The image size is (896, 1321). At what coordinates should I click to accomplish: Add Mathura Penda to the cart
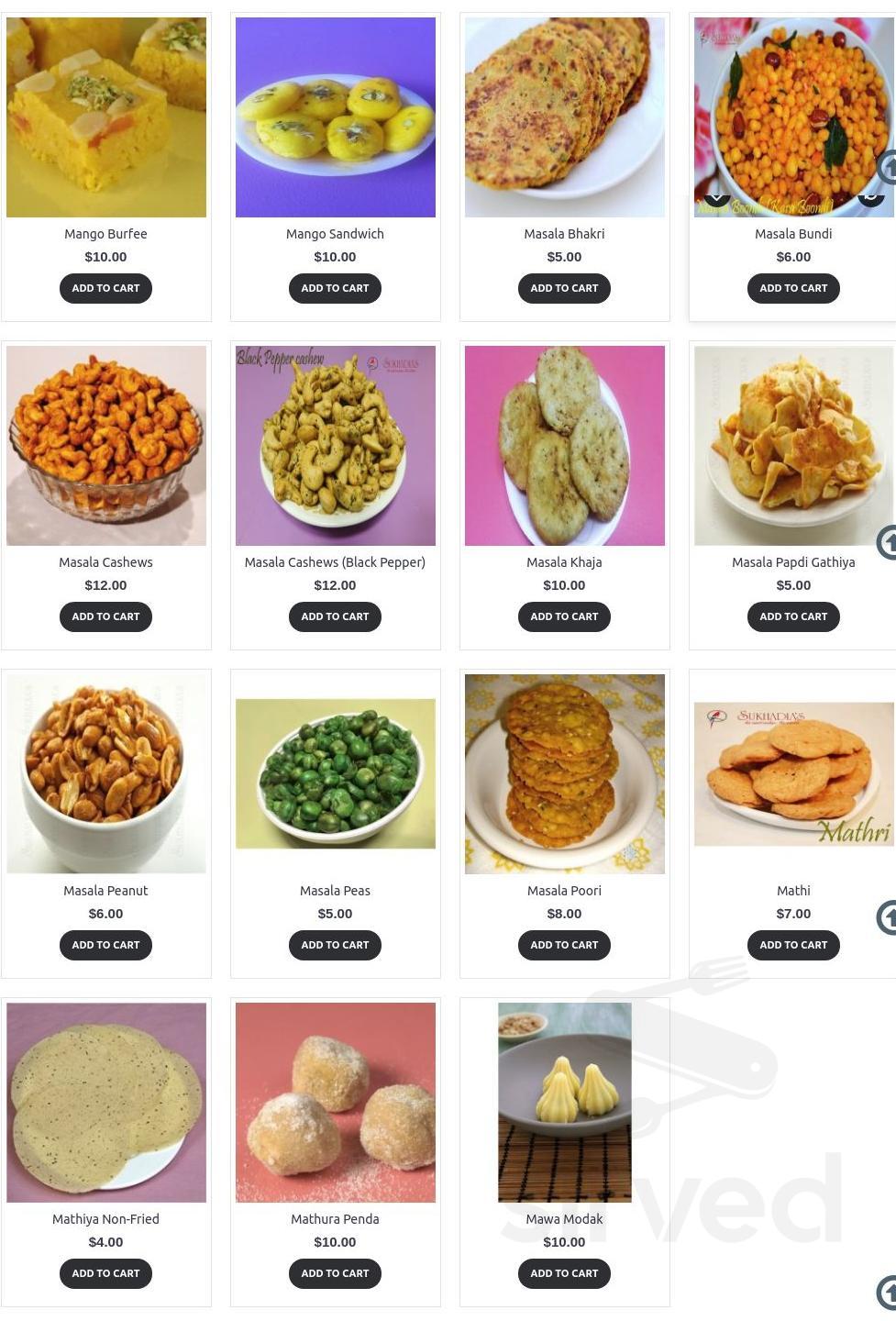click(x=335, y=1273)
